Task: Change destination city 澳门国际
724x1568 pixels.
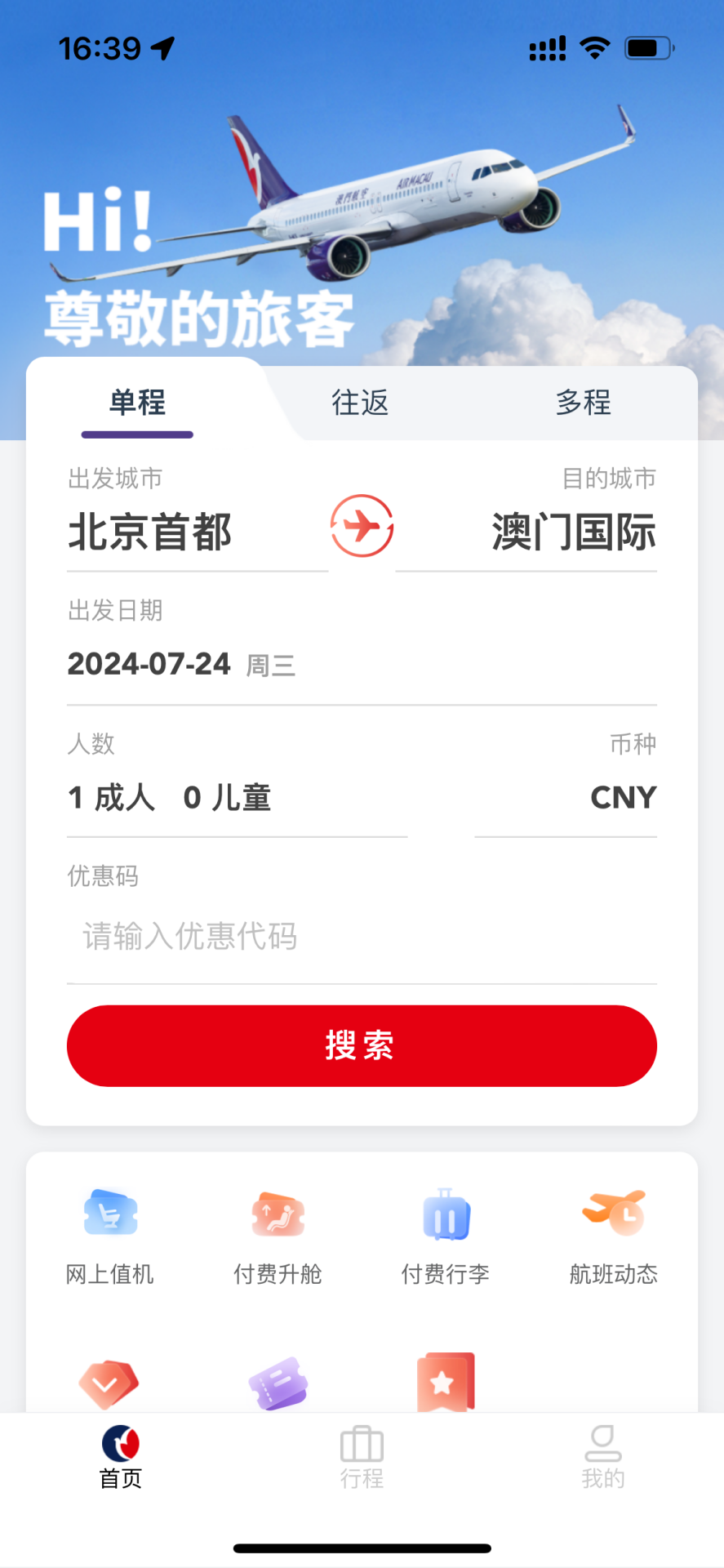Action: 574,532
